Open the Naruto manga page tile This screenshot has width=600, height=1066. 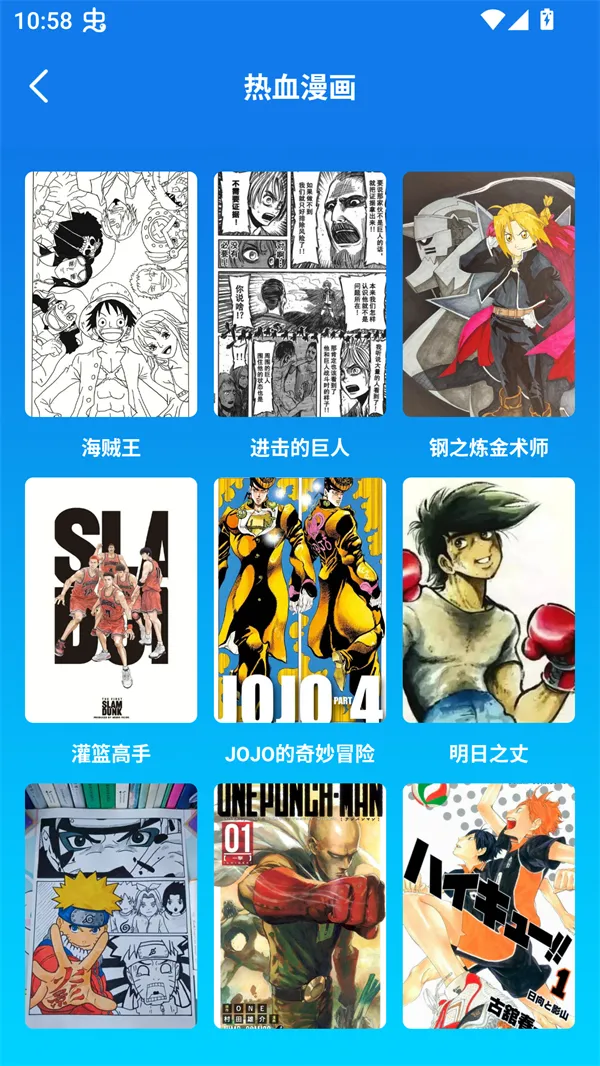111,906
